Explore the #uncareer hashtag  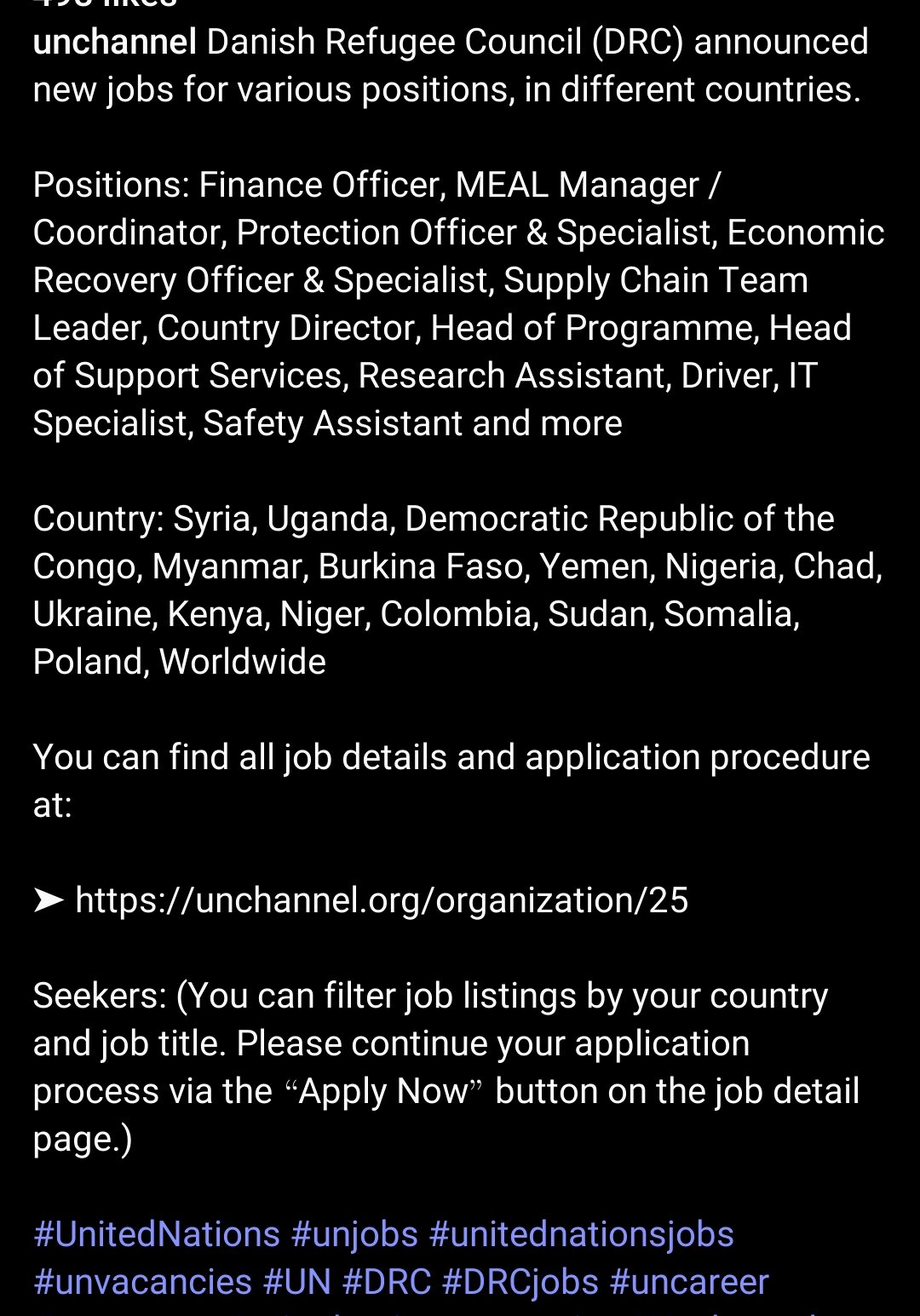pos(689,1282)
